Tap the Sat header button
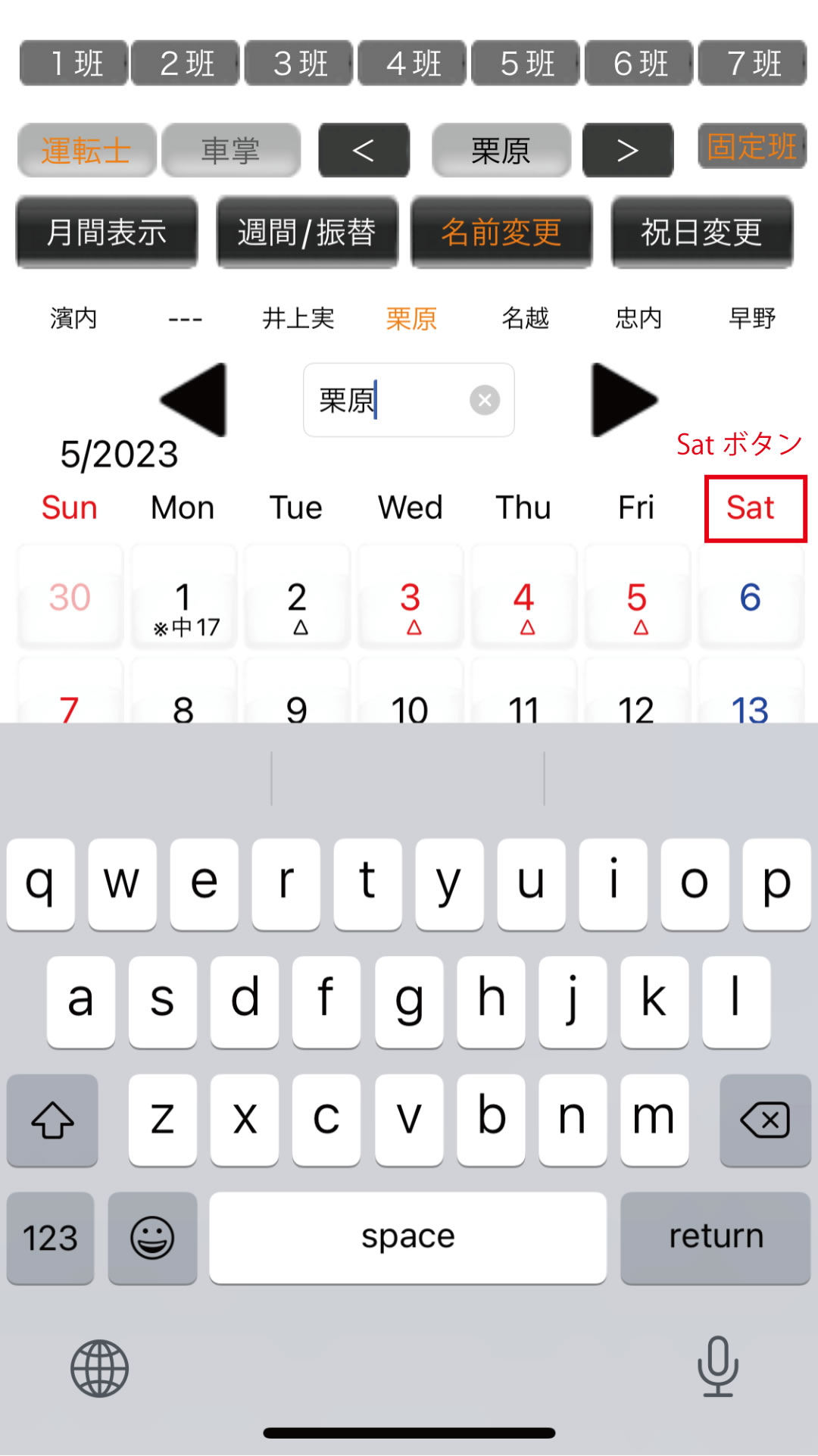Viewport: 818px width, 1456px height. 754,508
